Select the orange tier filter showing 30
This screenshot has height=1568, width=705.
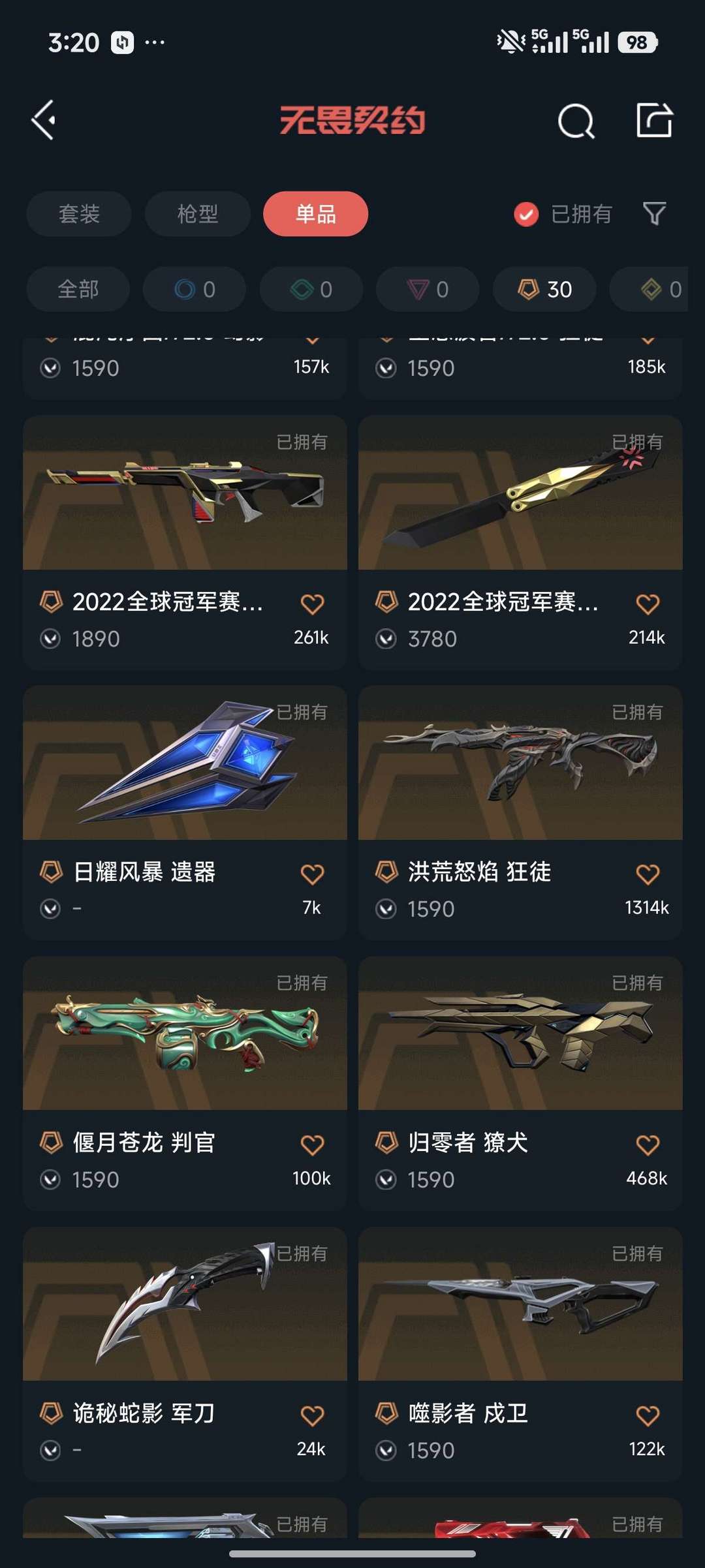[543, 289]
